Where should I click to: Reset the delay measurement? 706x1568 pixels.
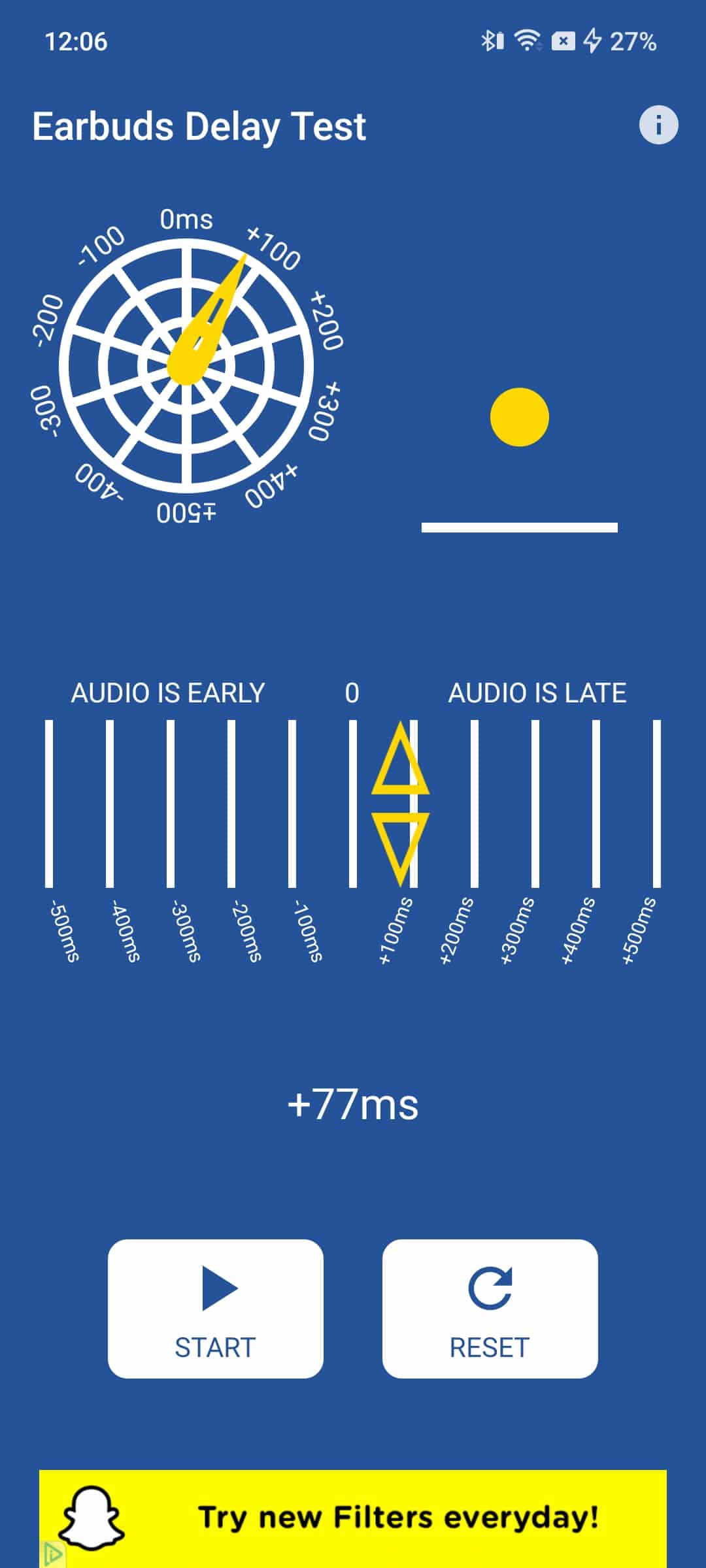point(490,1309)
